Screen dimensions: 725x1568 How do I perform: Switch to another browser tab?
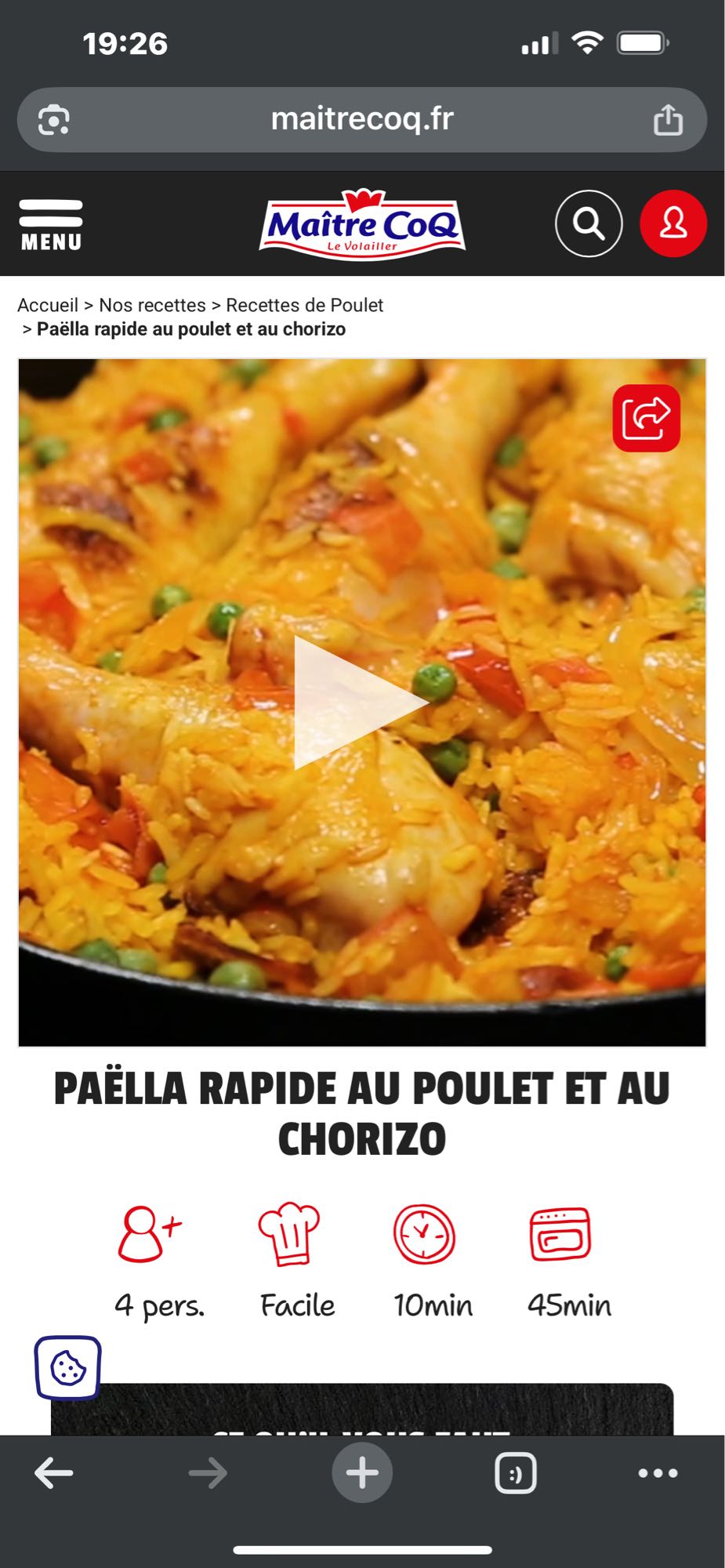pos(517,1472)
